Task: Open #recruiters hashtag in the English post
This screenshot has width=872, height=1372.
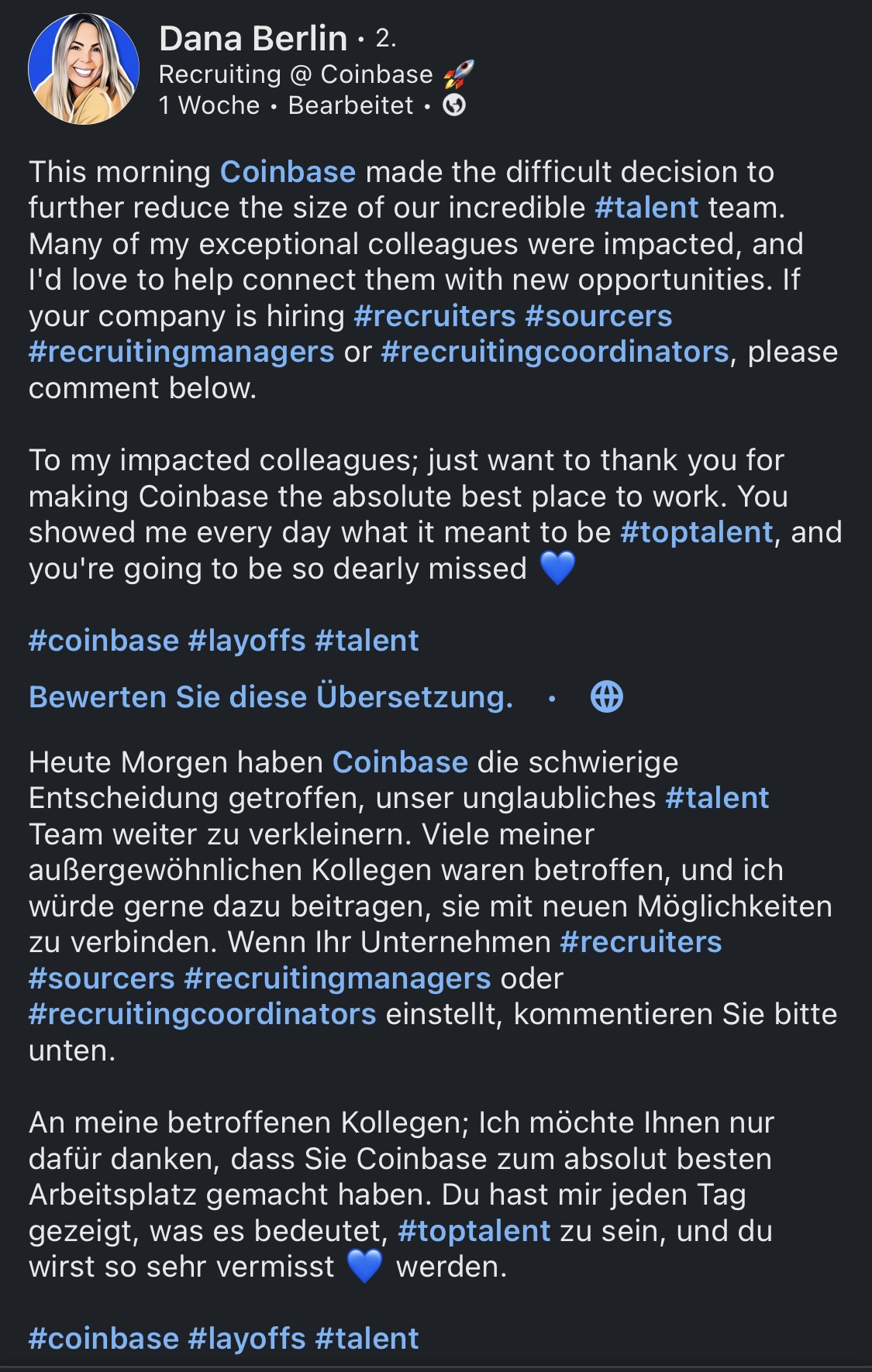Action: [x=434, y=316]
